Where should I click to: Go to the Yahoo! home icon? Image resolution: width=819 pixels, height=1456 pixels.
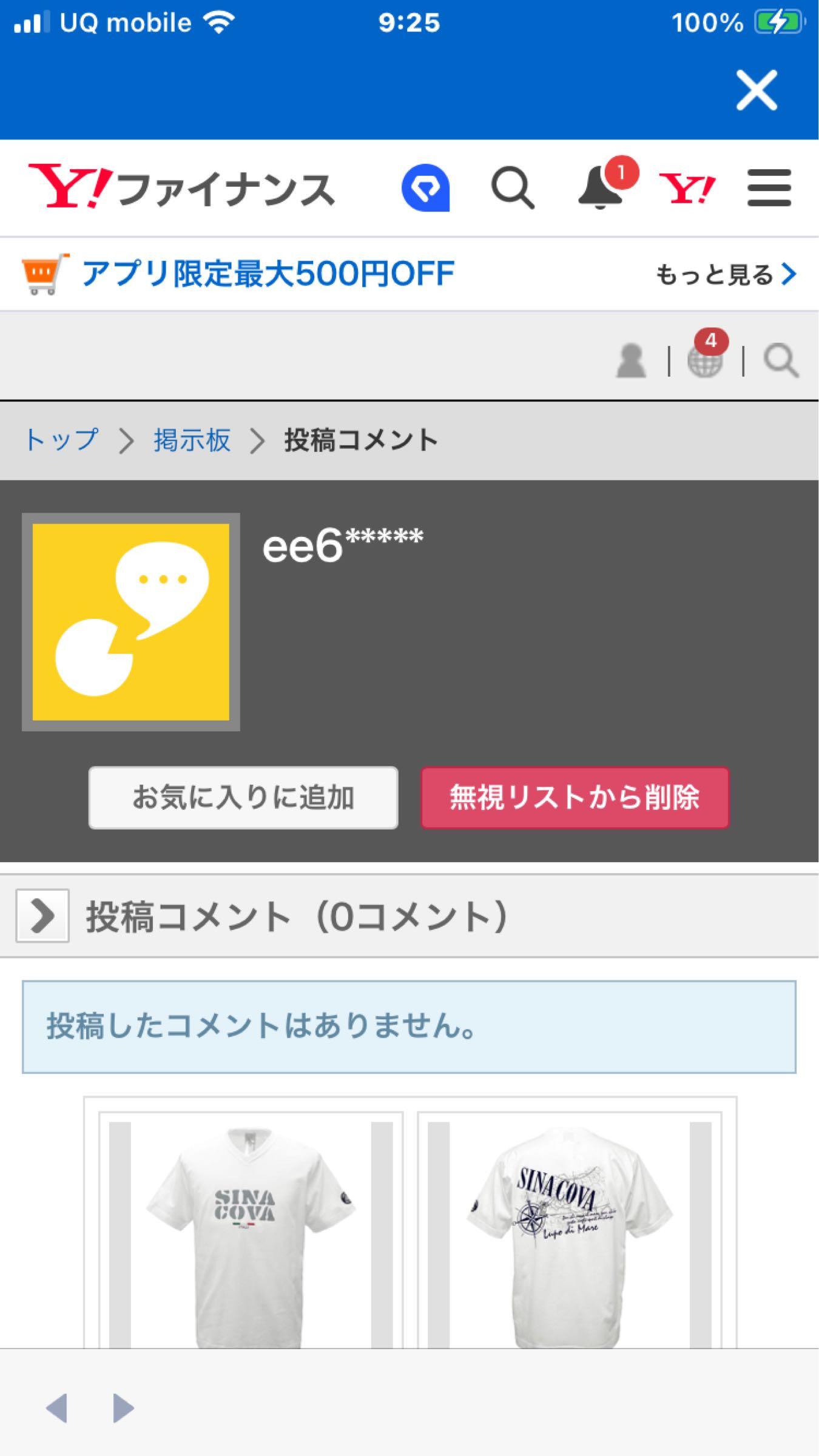coord(687,188)
